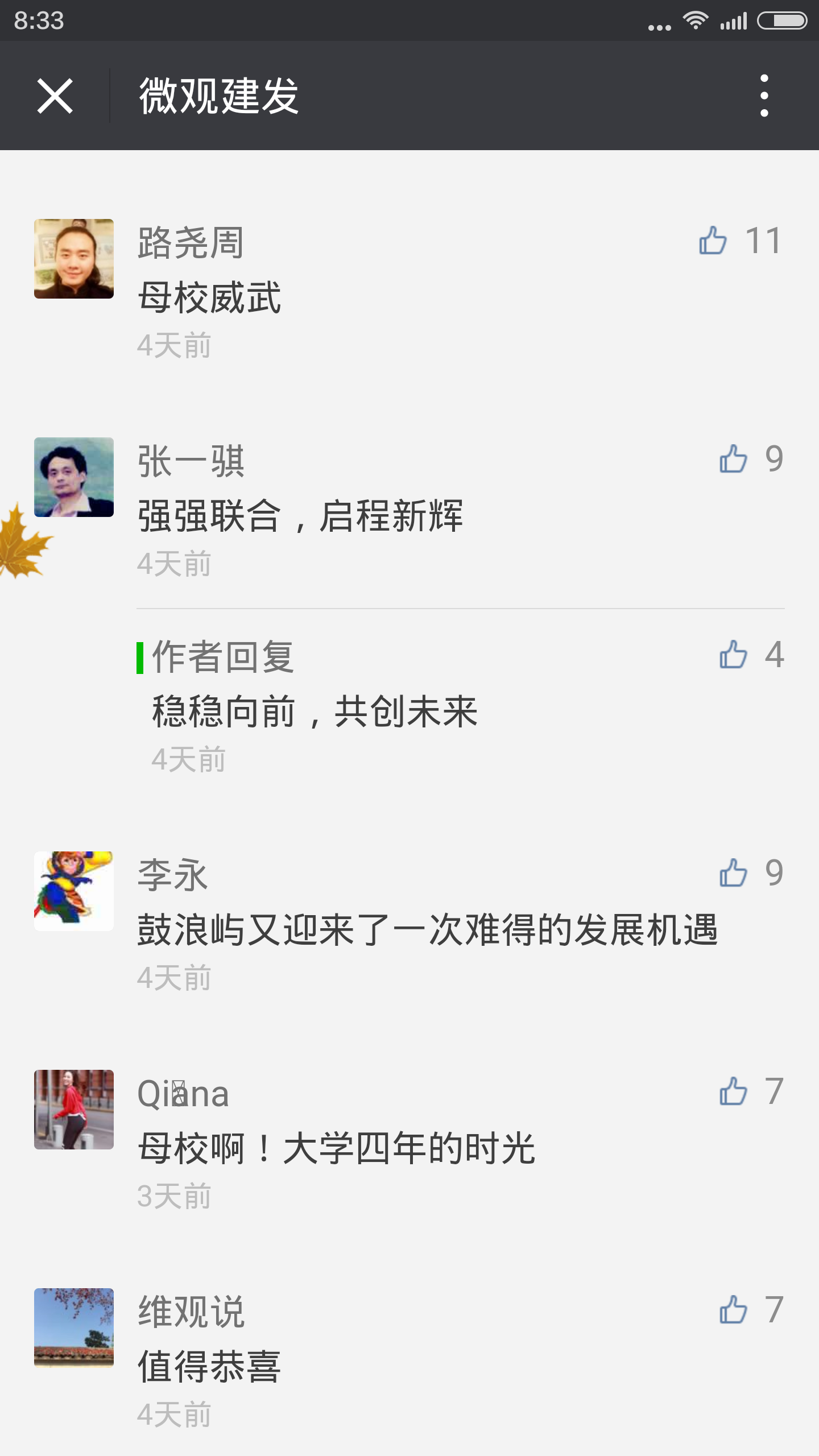Like 维观说's comment 值得恭喜
Viewport: 819px width, 1456px height.
pos(733,1309)
